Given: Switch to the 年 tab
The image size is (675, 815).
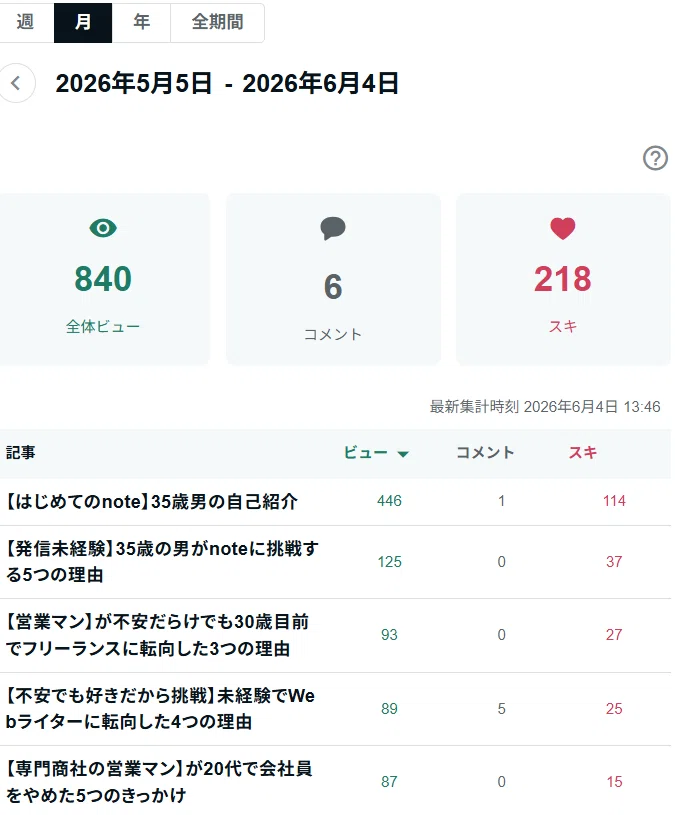Looking at the screenshot, I should click(141, 23).
